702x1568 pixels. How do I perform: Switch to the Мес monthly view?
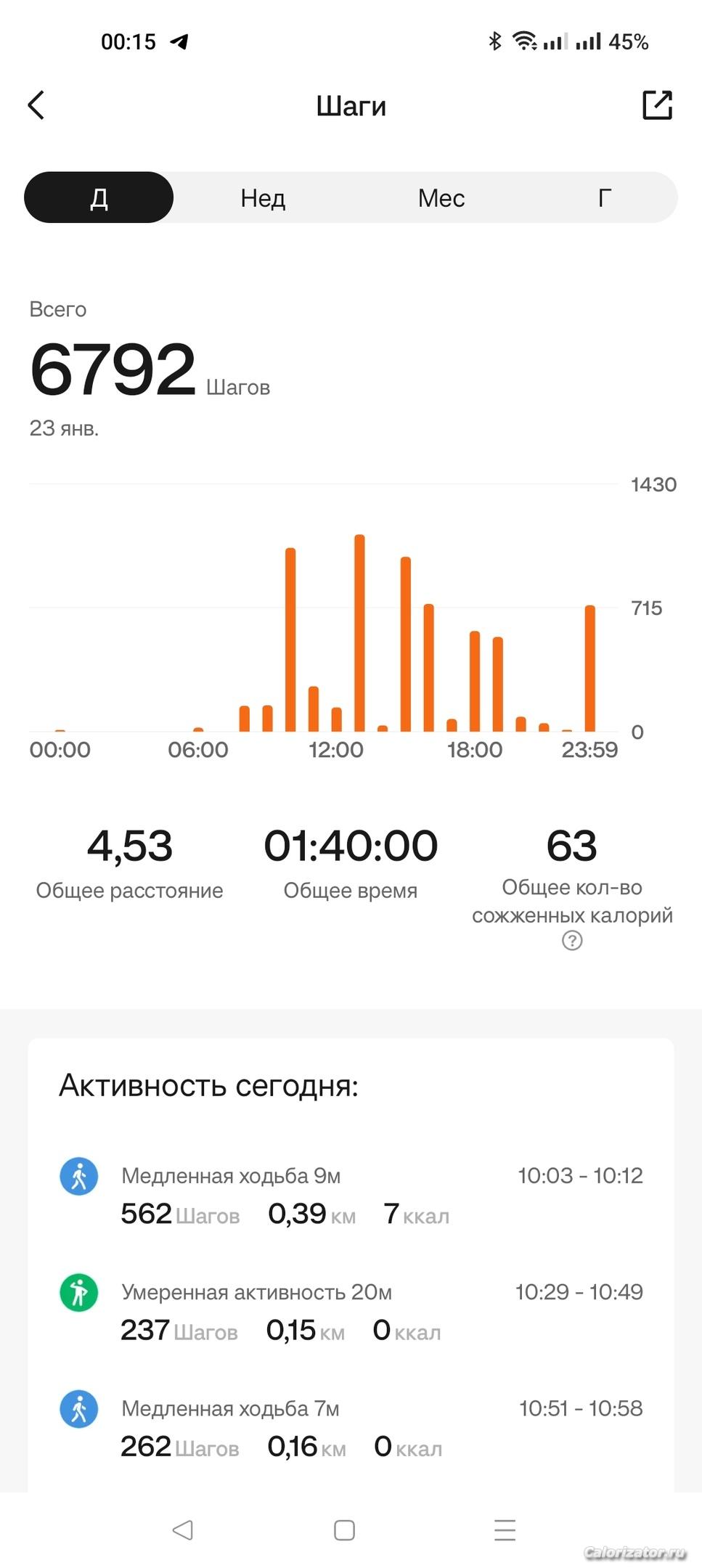click(441, 197)
